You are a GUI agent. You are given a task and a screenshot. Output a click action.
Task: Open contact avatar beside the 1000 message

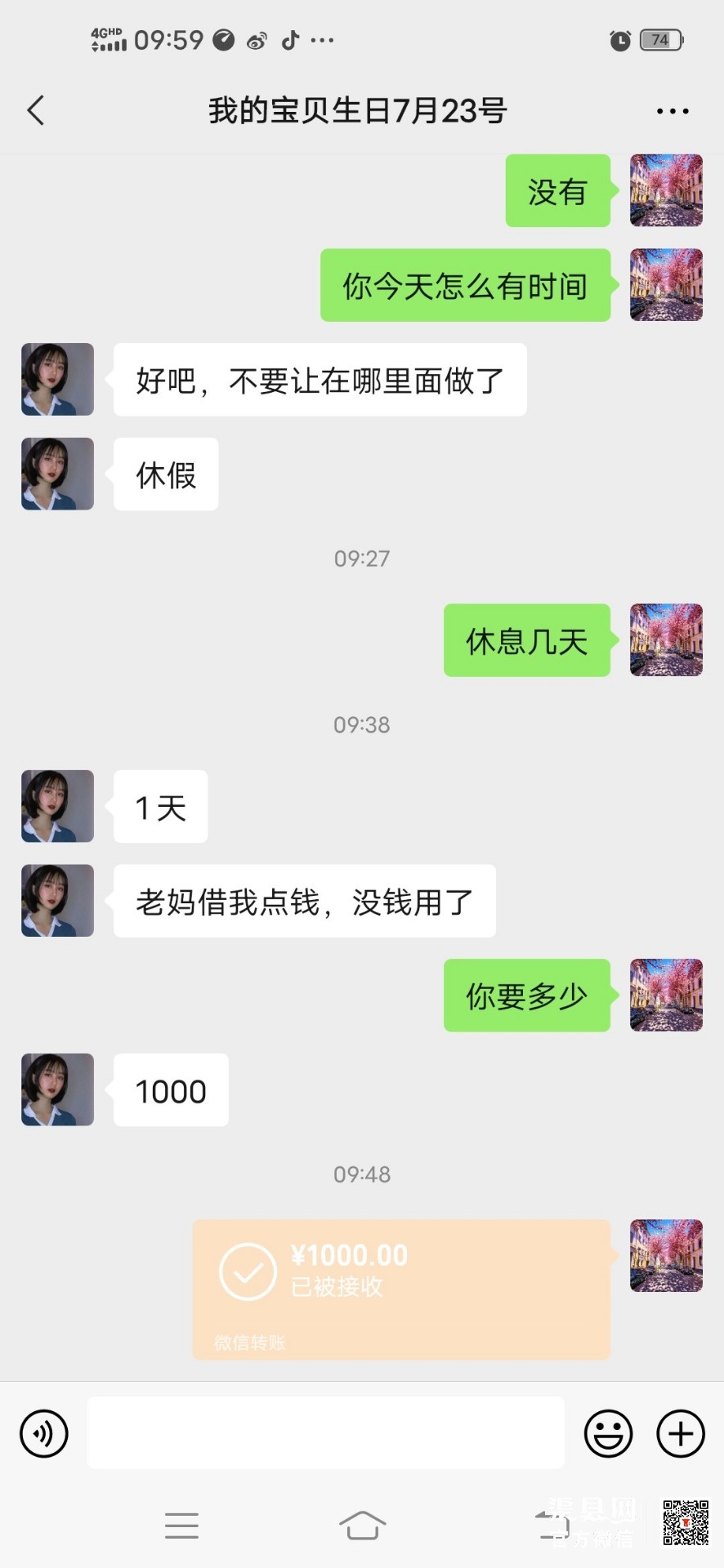click(57, 1089)
